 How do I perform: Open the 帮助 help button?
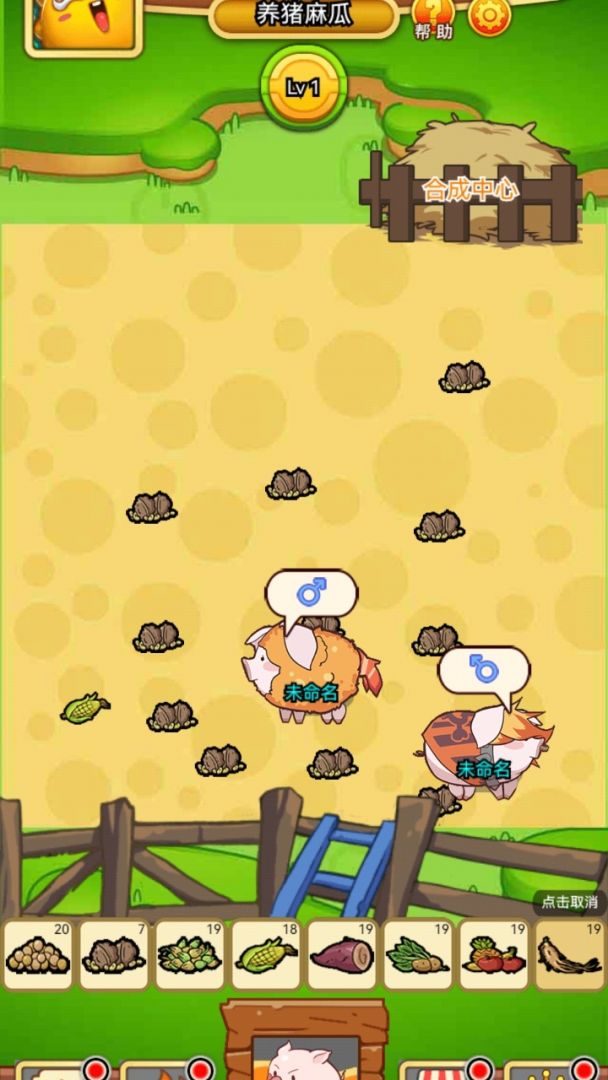pos(433,18)
